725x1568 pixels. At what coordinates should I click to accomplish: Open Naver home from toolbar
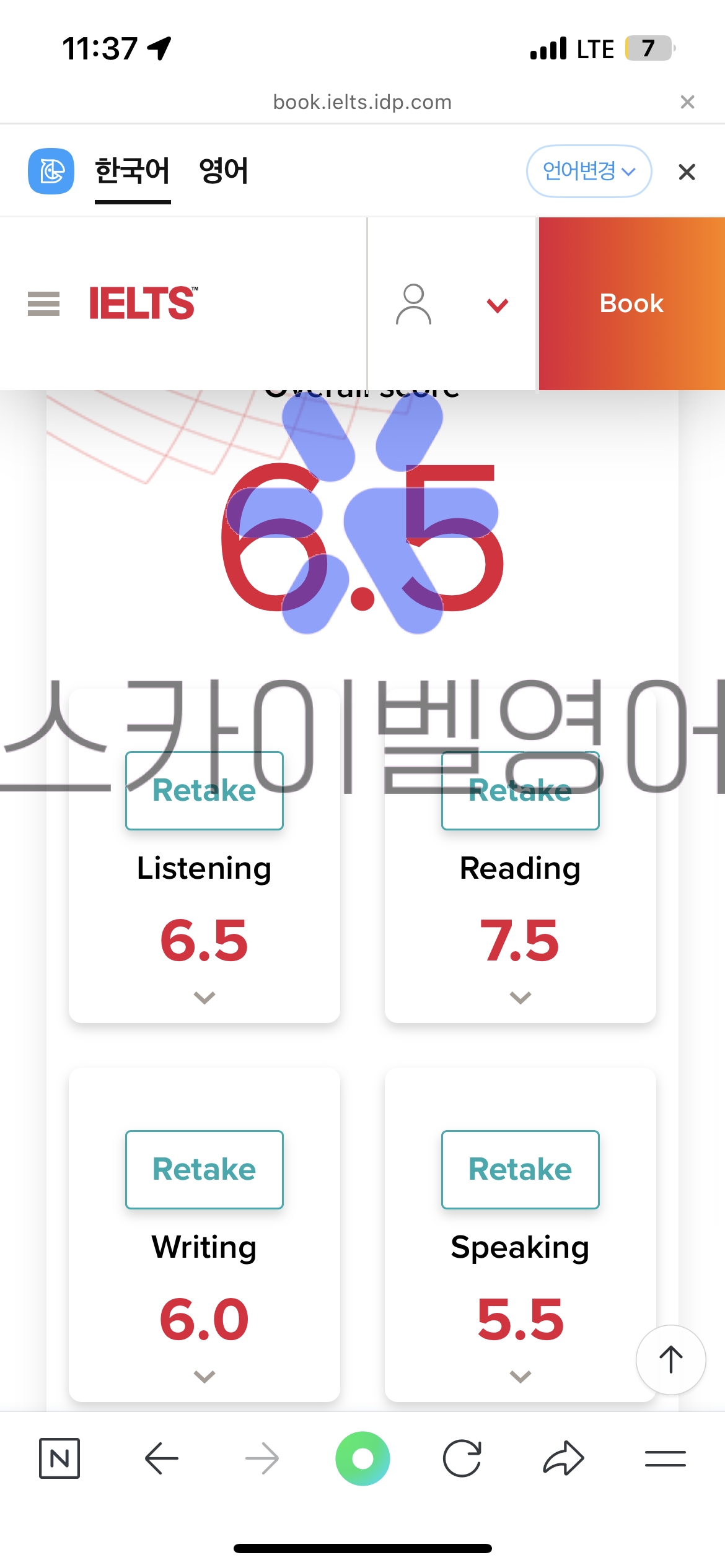point(59,1458)
